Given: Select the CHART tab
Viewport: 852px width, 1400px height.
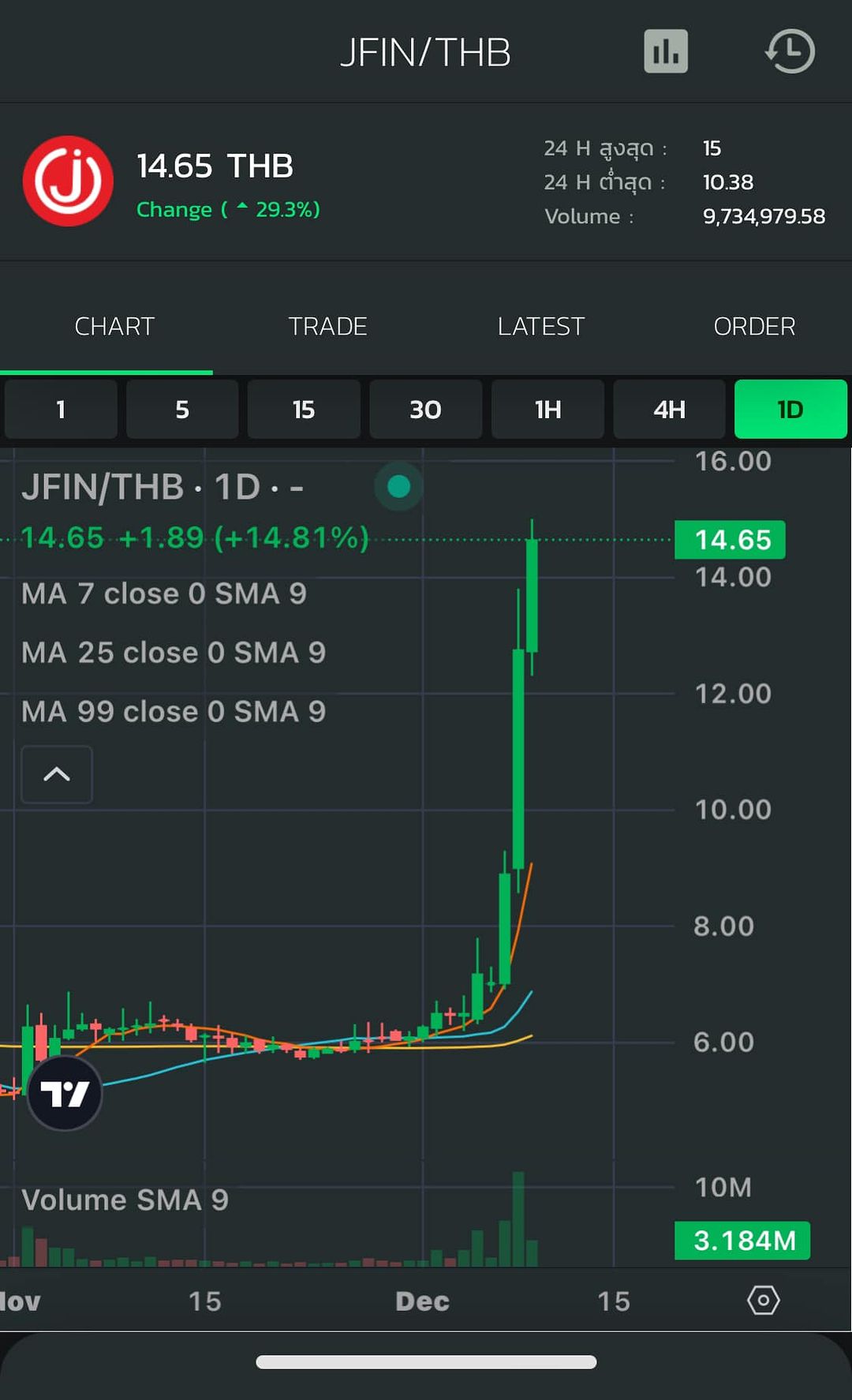Looking at the screenshot, I should click(x=114, y=326).
